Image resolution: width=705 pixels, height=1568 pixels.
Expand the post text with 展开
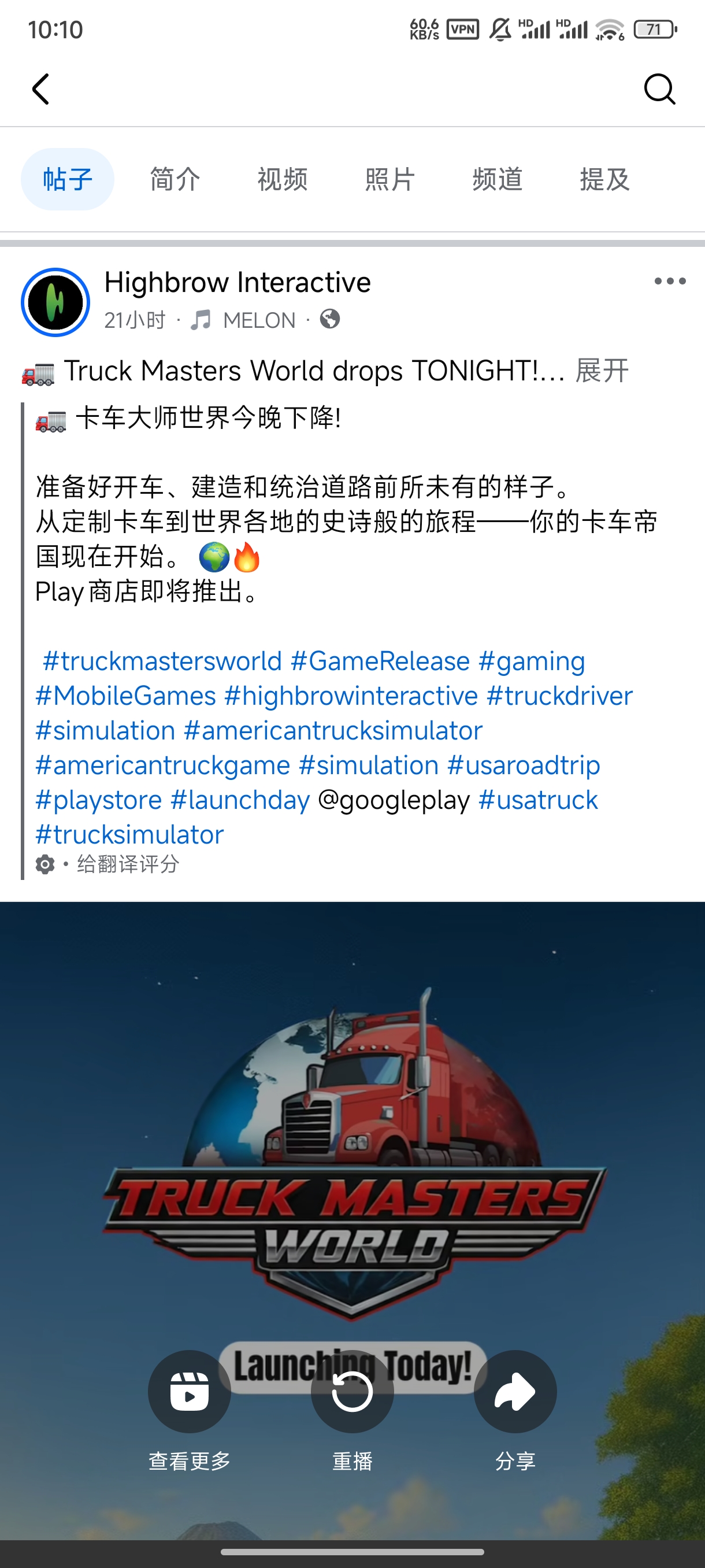tap(602, 371)
